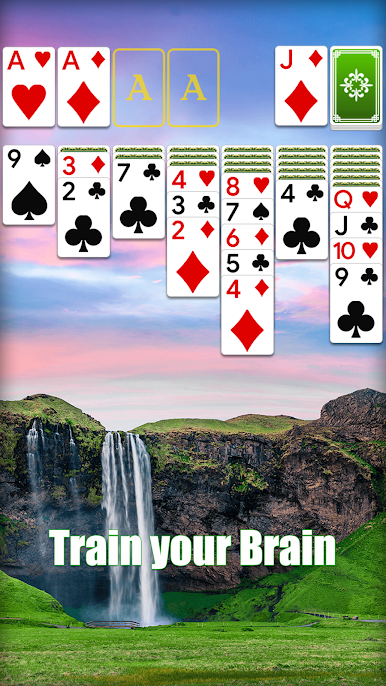Tap the jack of diamonds in the waste pile
The width and height of the screenshot is (386, 686).
(301, 86)
